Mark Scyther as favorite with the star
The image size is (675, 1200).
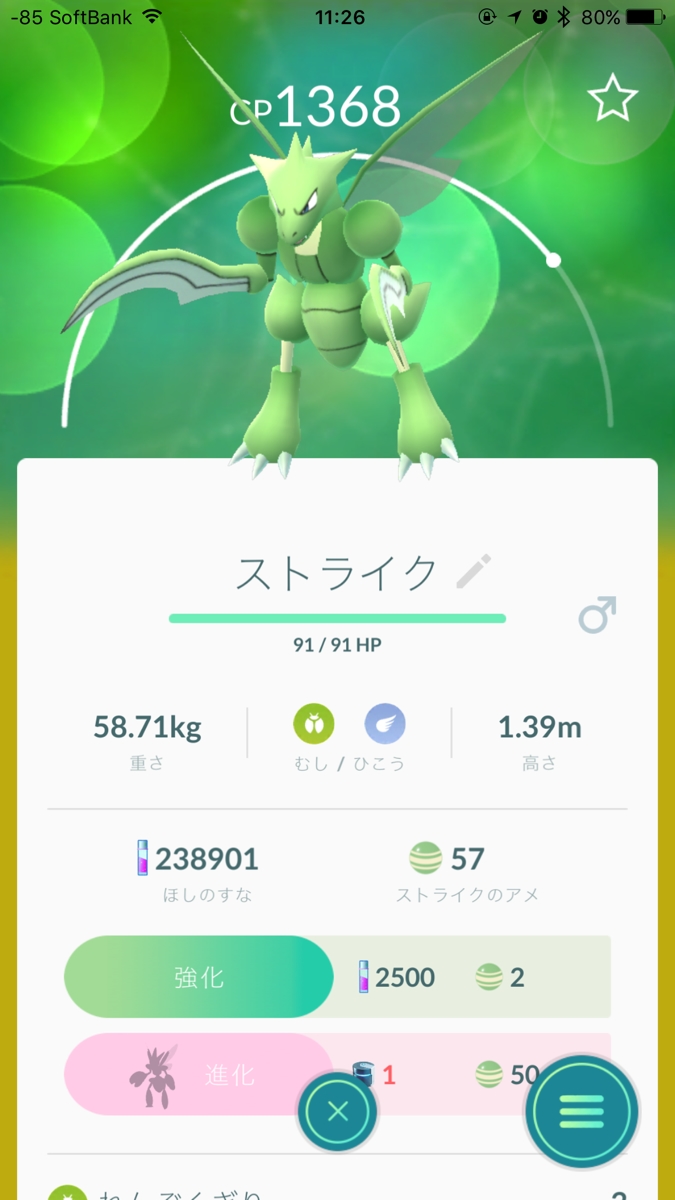pos(611,99)
